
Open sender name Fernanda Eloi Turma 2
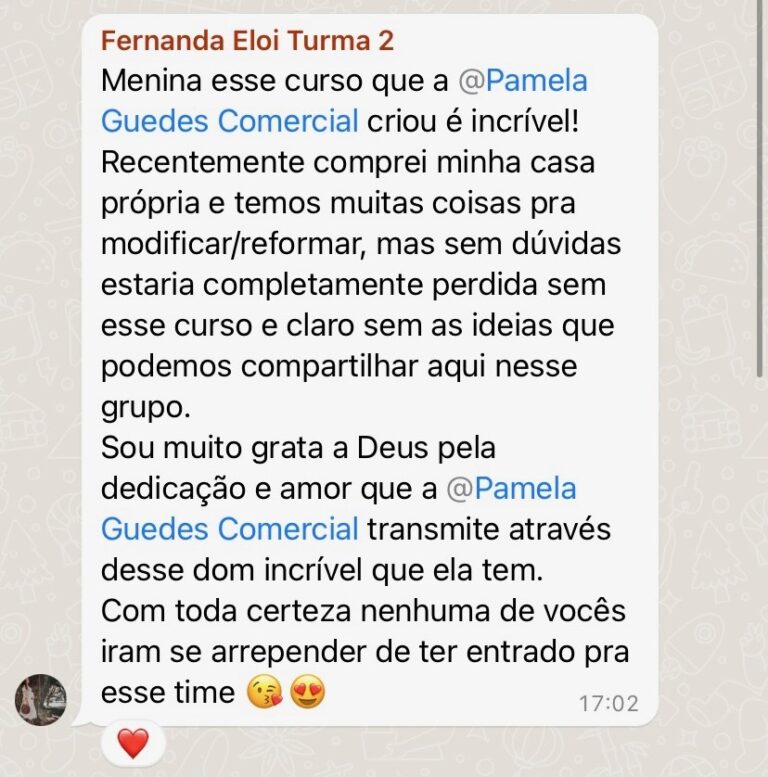click(247, 41)
